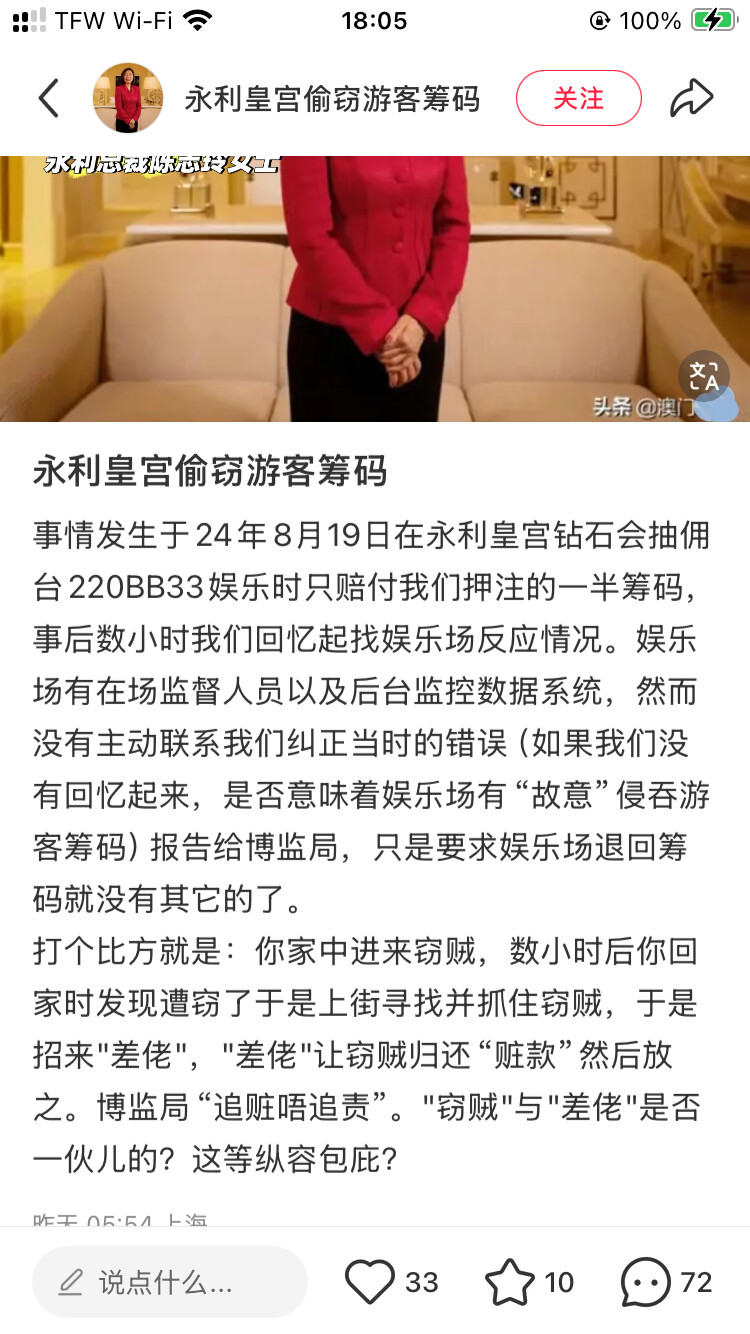Follow the author with 关注 button
The image size is (750, 1334).
578,98
